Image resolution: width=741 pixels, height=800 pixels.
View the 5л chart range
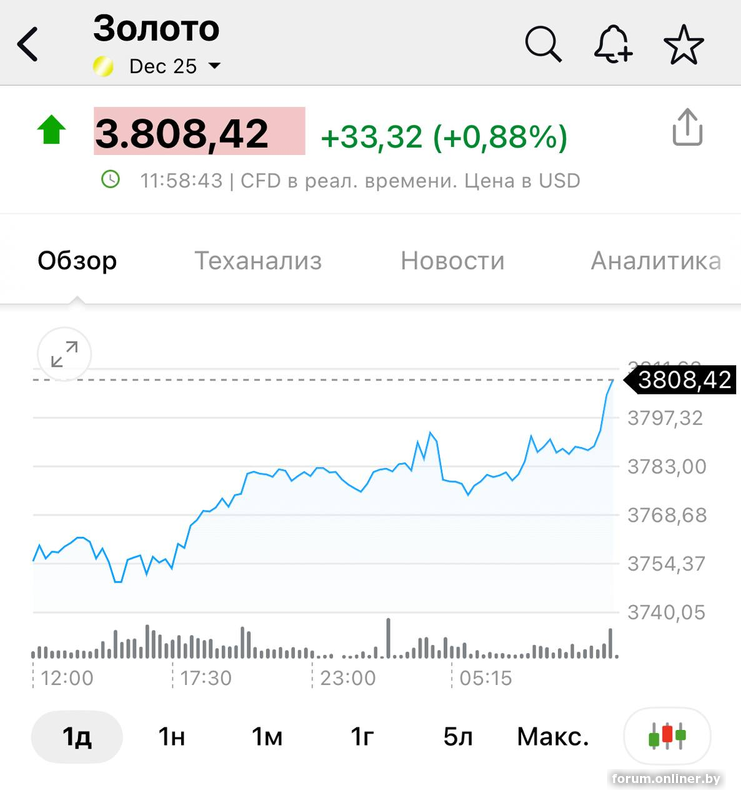pos(458,737)
